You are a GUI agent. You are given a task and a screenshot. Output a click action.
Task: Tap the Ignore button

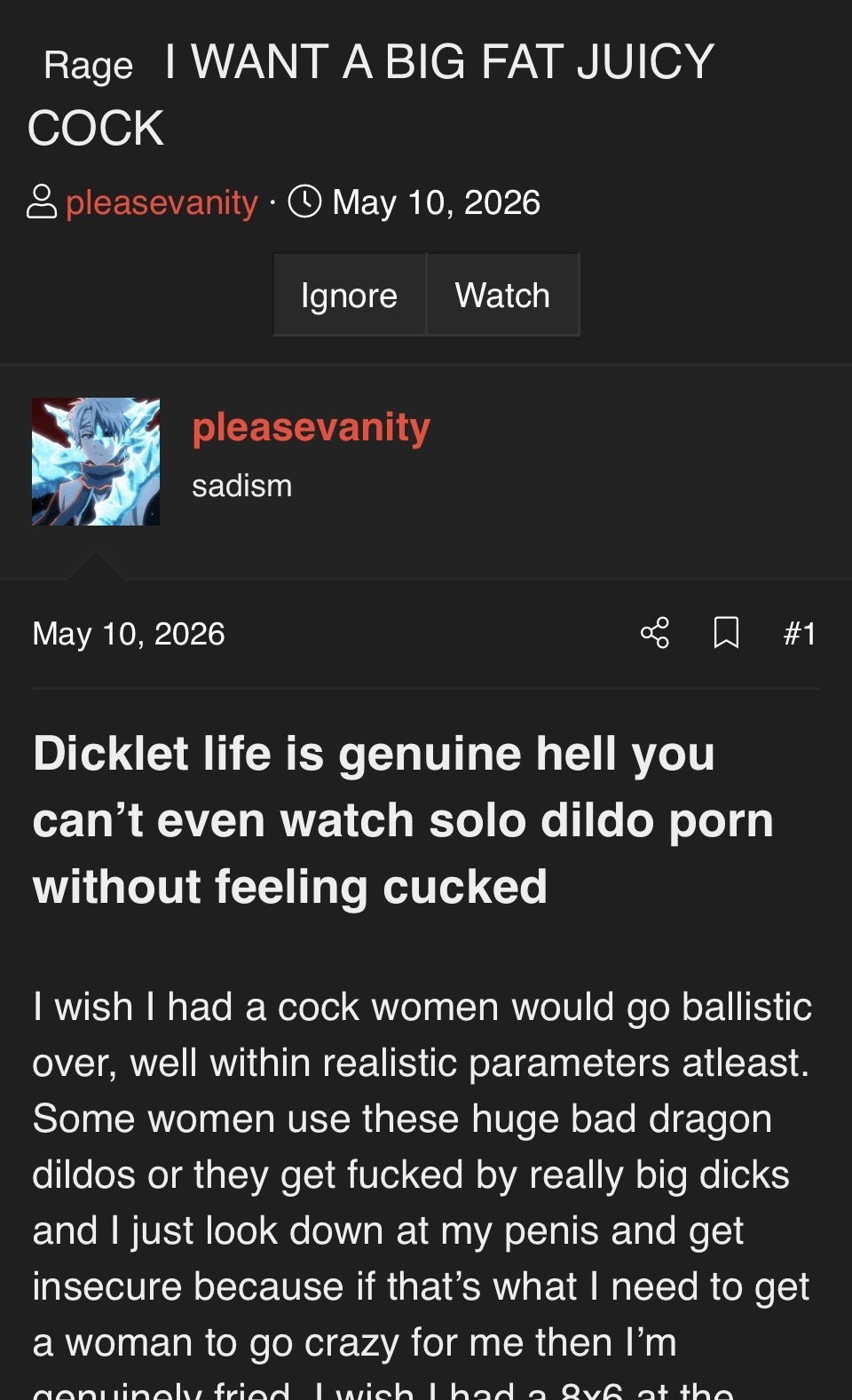(x=349, y=295)
